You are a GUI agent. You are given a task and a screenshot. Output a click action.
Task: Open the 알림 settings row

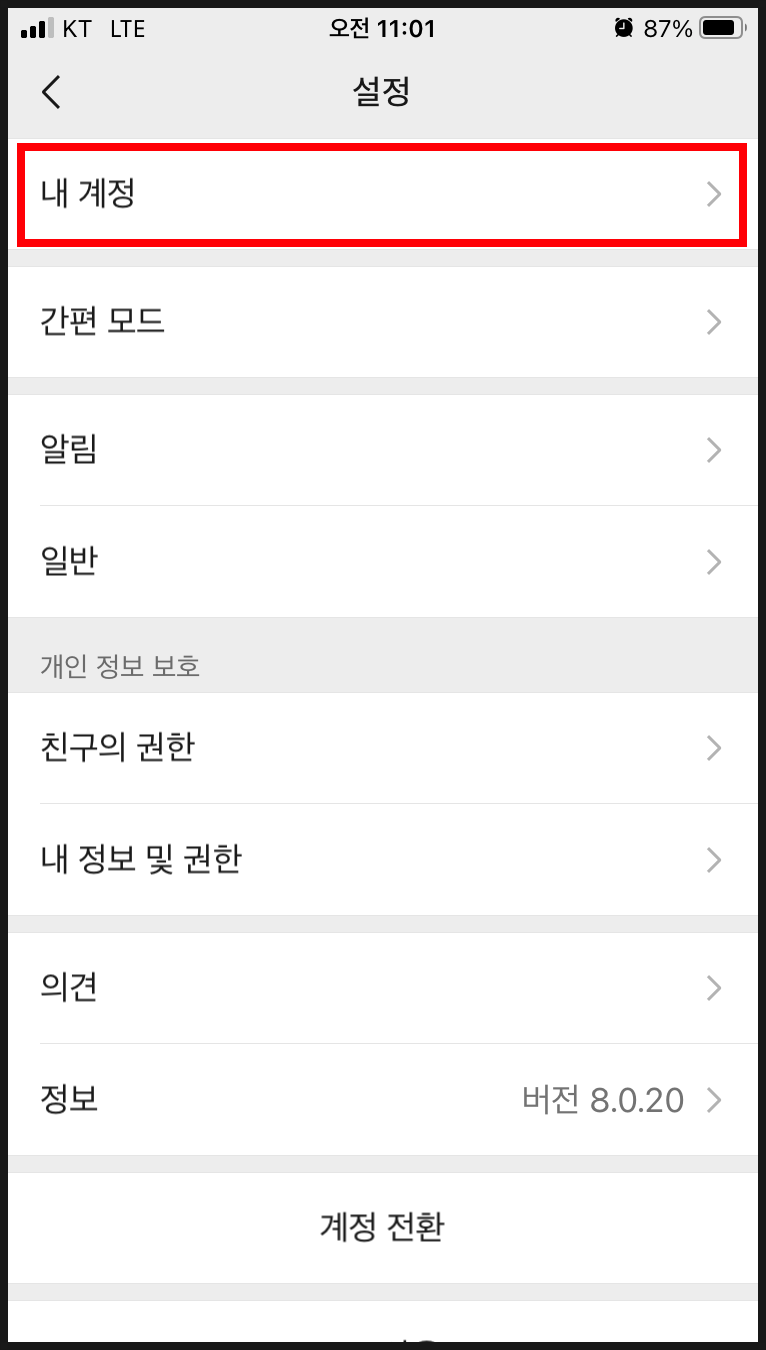(x=382, y=450)
